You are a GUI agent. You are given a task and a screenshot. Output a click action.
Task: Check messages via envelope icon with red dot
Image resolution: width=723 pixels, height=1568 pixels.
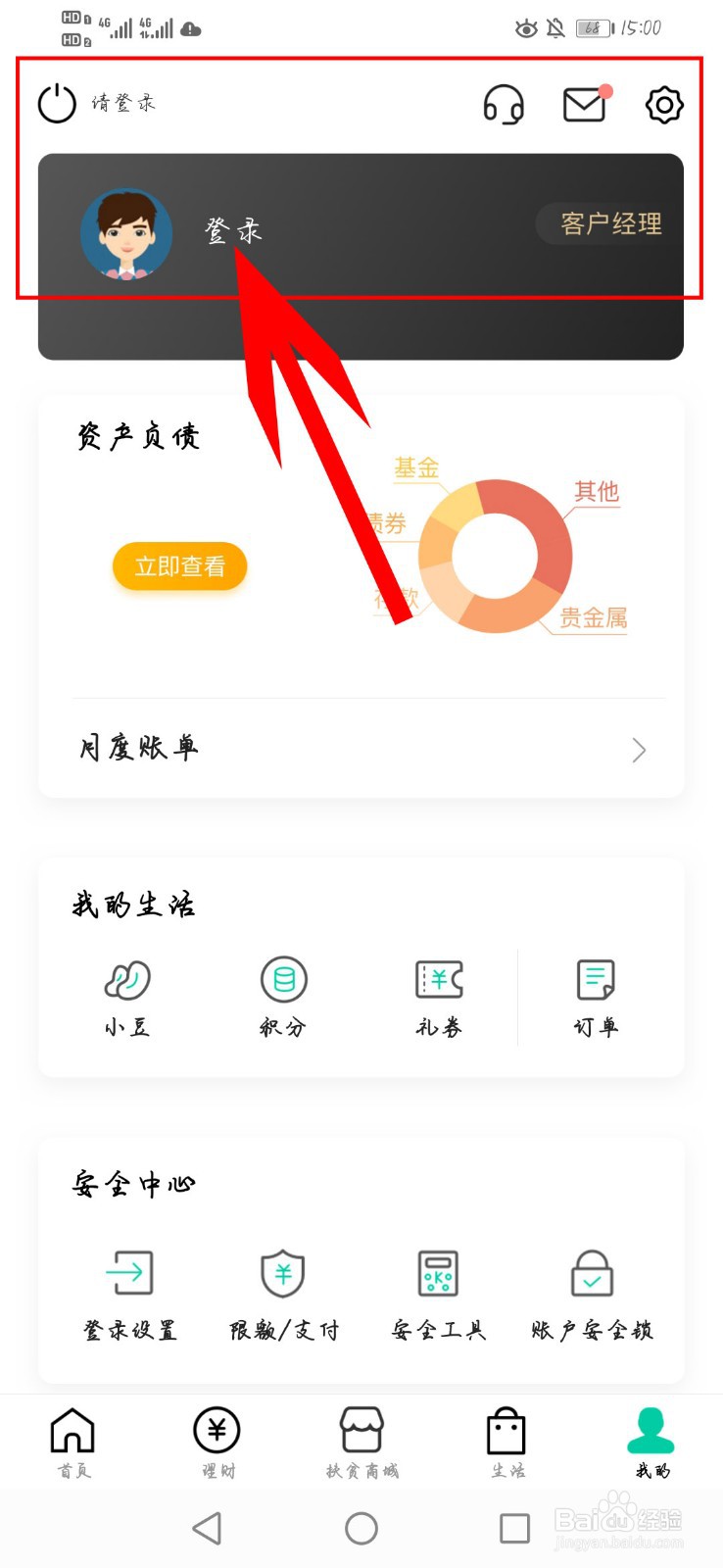[x=585, y=105]
